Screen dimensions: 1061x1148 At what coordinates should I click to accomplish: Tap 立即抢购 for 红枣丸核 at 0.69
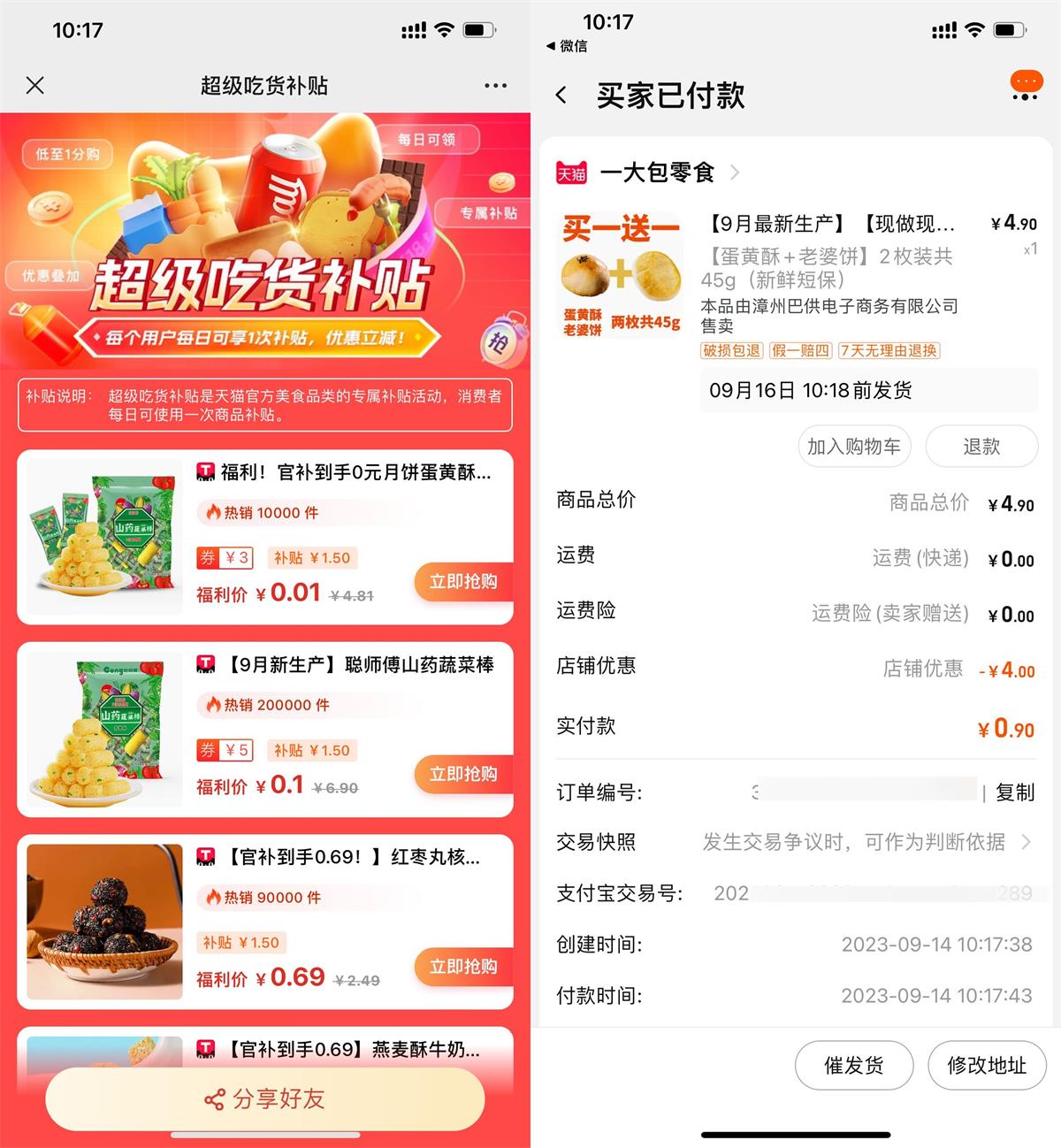click(x=463, y=967)
